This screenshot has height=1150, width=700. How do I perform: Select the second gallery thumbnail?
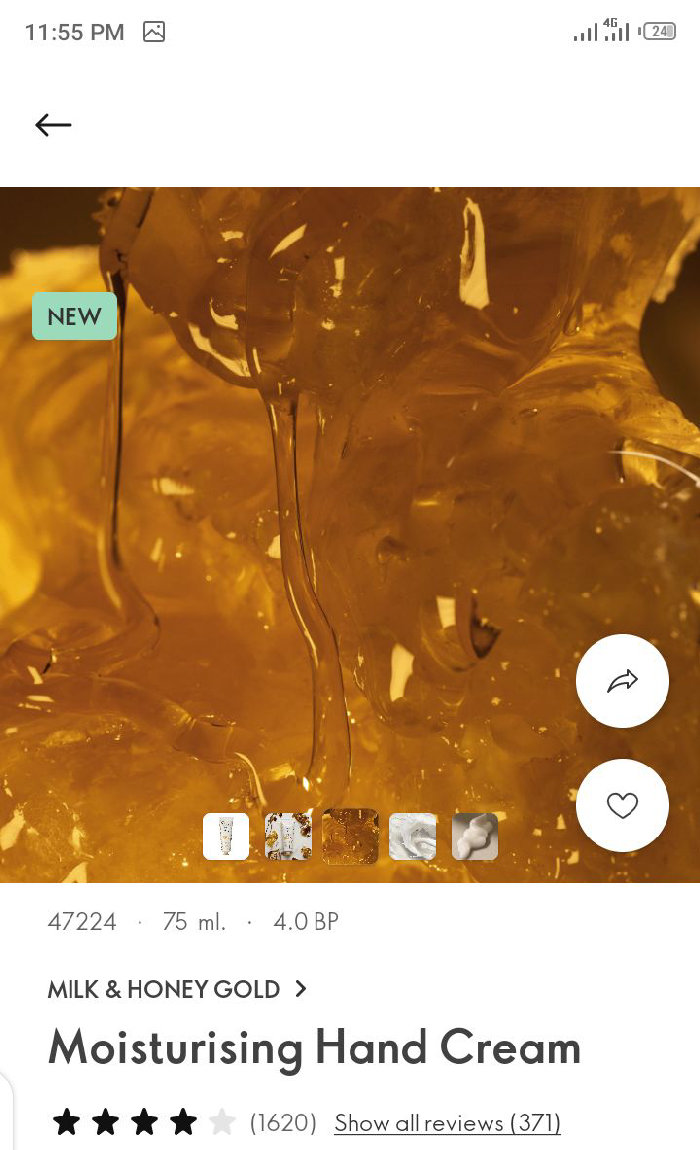click(x=288, y=837)
